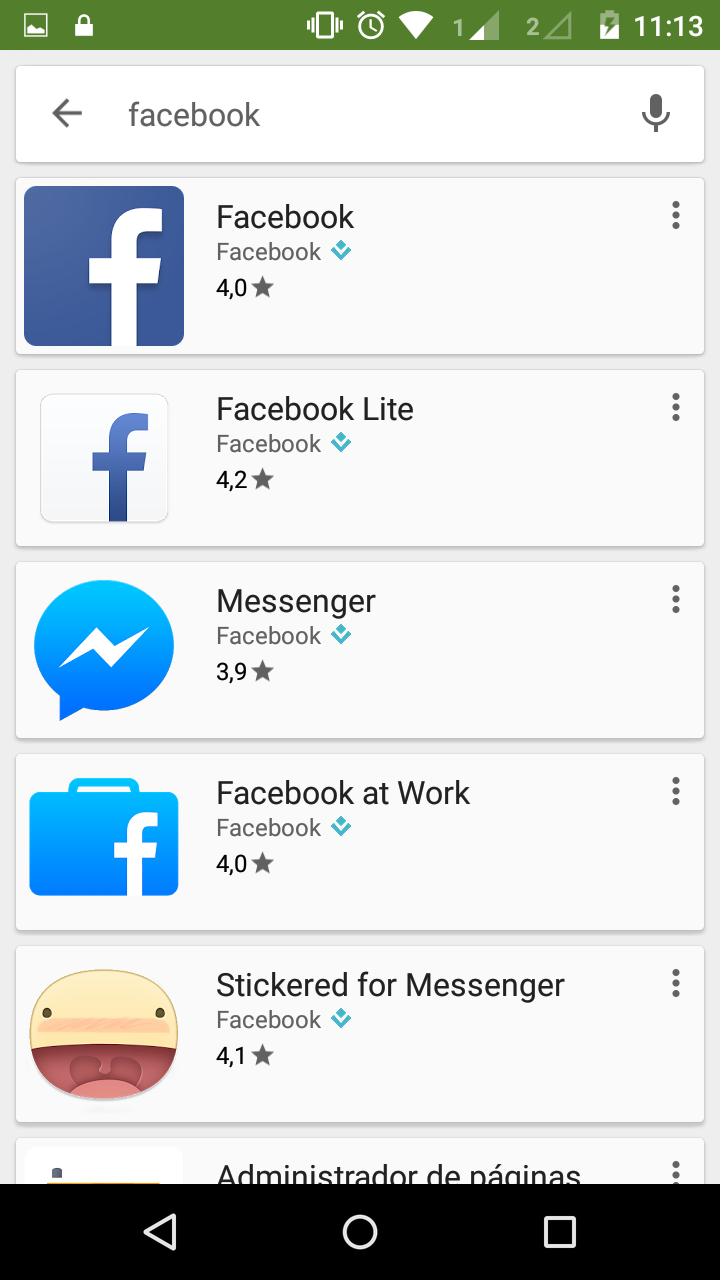
Task: Open overflow menu for Stickered for Messenger
Action: [676, 983]
